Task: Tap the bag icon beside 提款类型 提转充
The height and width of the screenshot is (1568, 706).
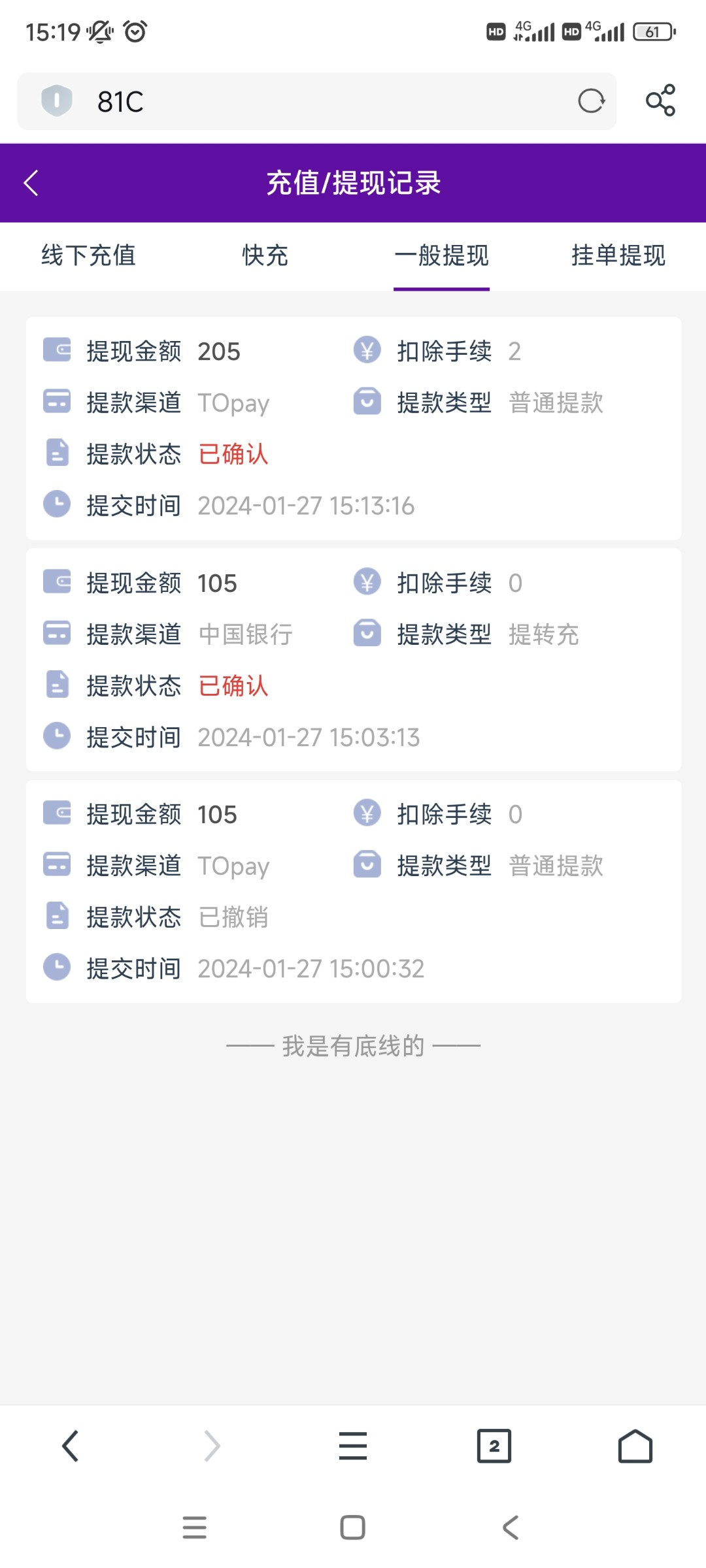Action: (367, 633)
